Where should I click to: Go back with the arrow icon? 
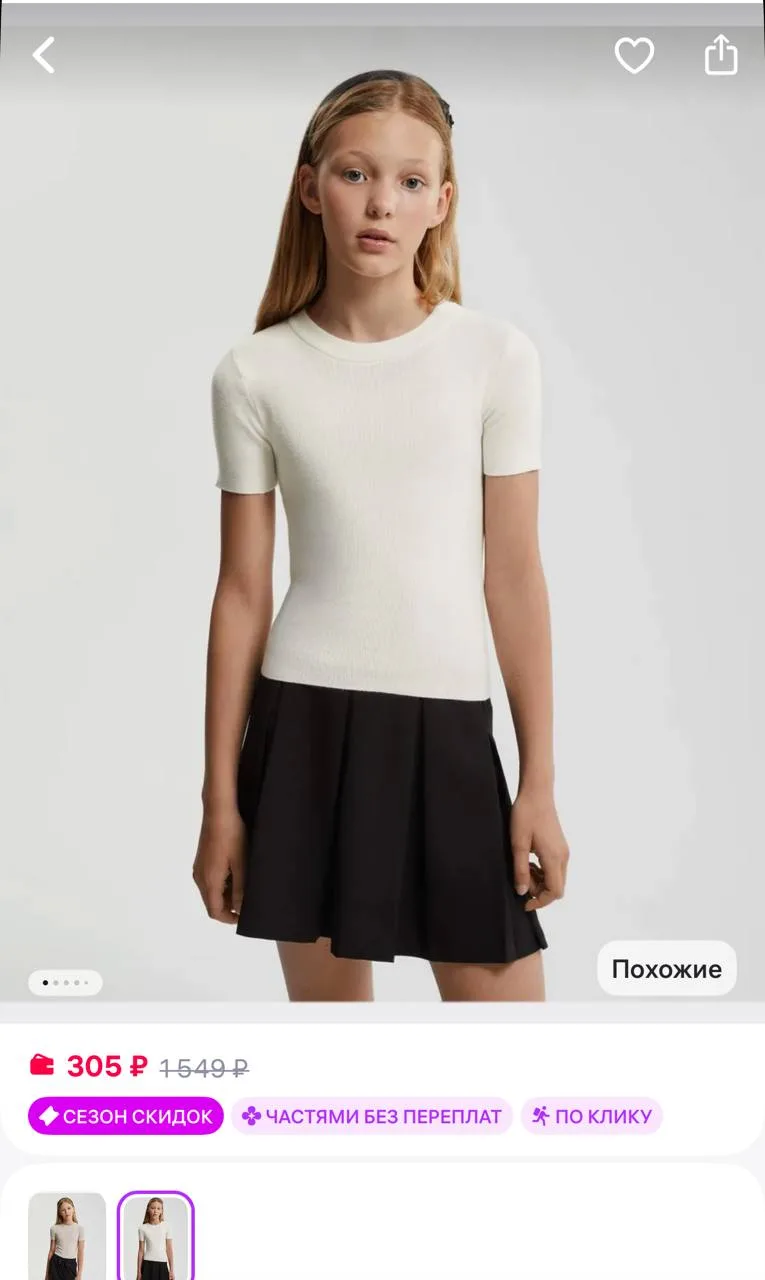point(44,56)
